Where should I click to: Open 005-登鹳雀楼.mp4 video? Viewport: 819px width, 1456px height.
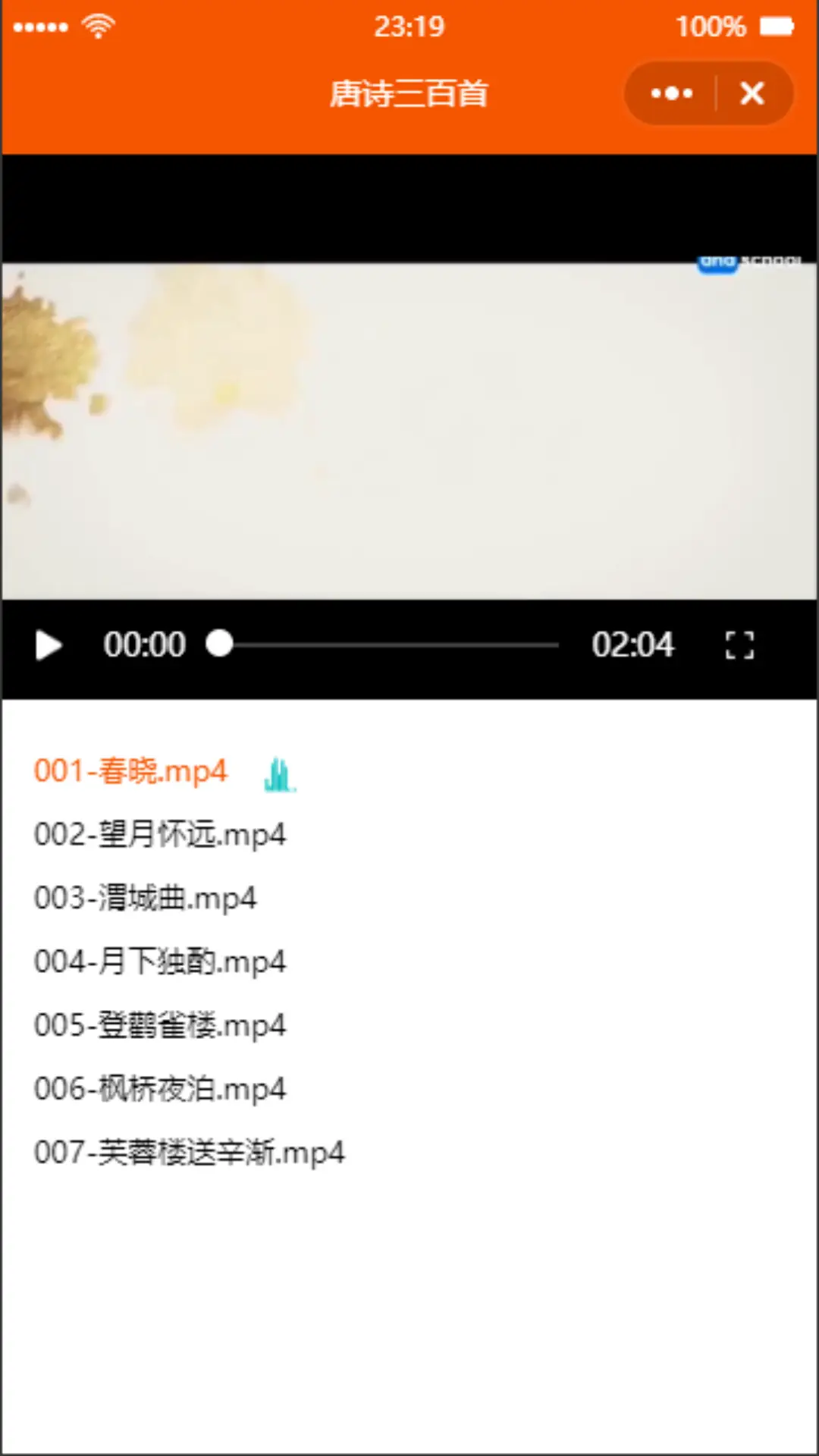point(159,1026)
